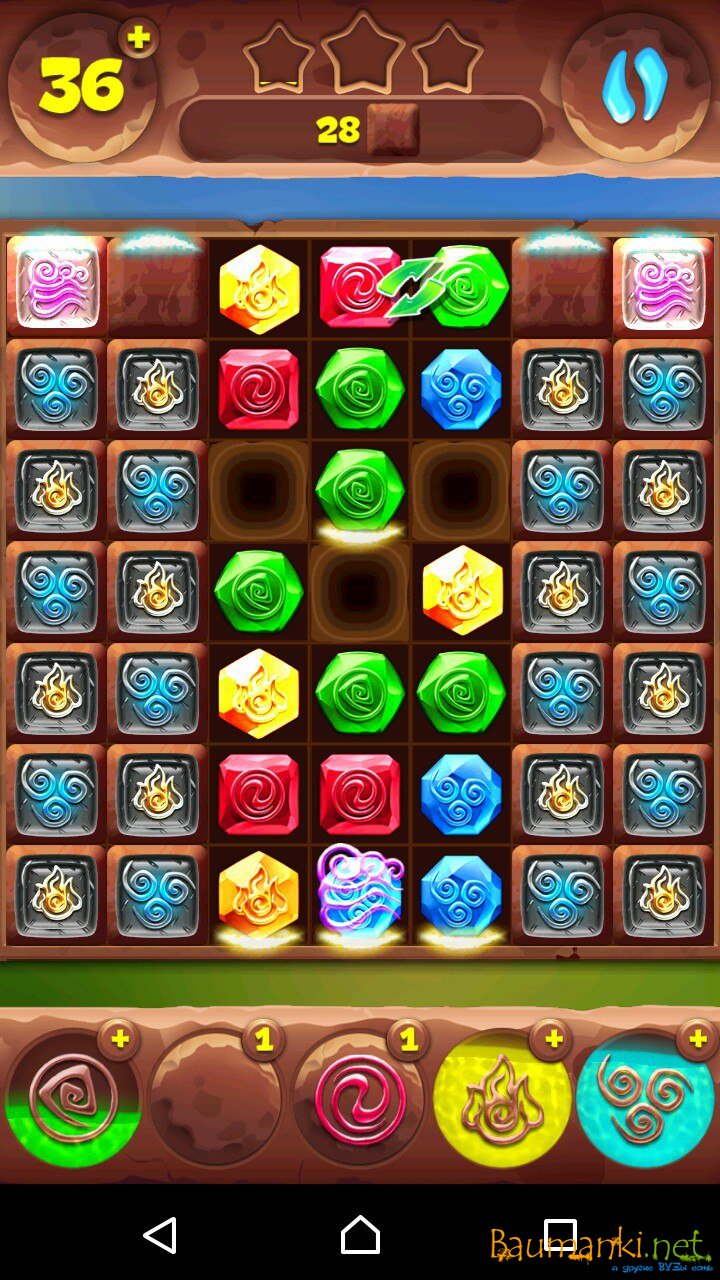Select the empty brown booster slot
This screenshot has width=720, height=1280.
pyautogui.click(x=216, y=1099)
